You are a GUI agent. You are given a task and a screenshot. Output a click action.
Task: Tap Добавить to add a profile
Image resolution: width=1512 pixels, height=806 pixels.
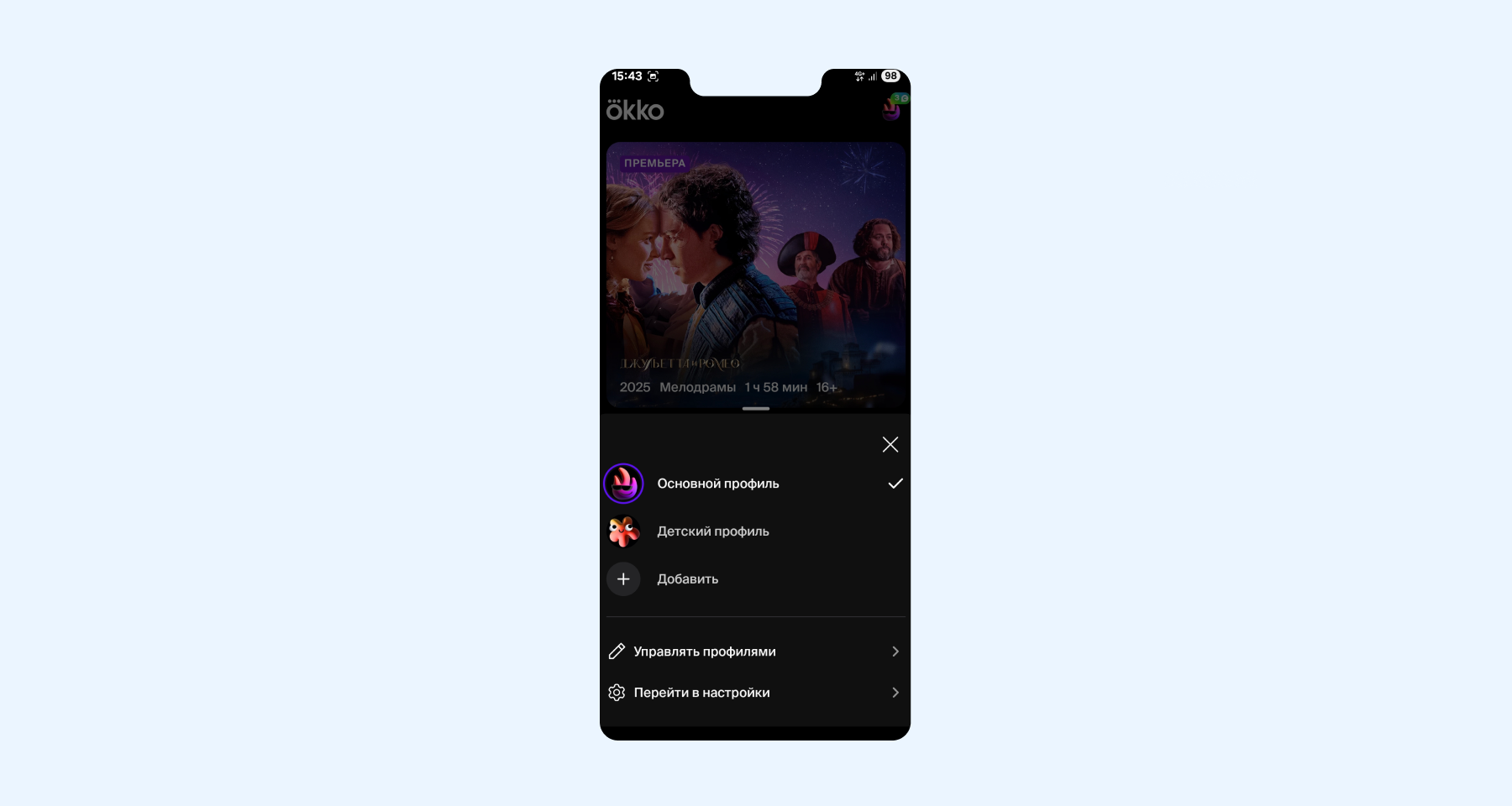tap(687, 579)
